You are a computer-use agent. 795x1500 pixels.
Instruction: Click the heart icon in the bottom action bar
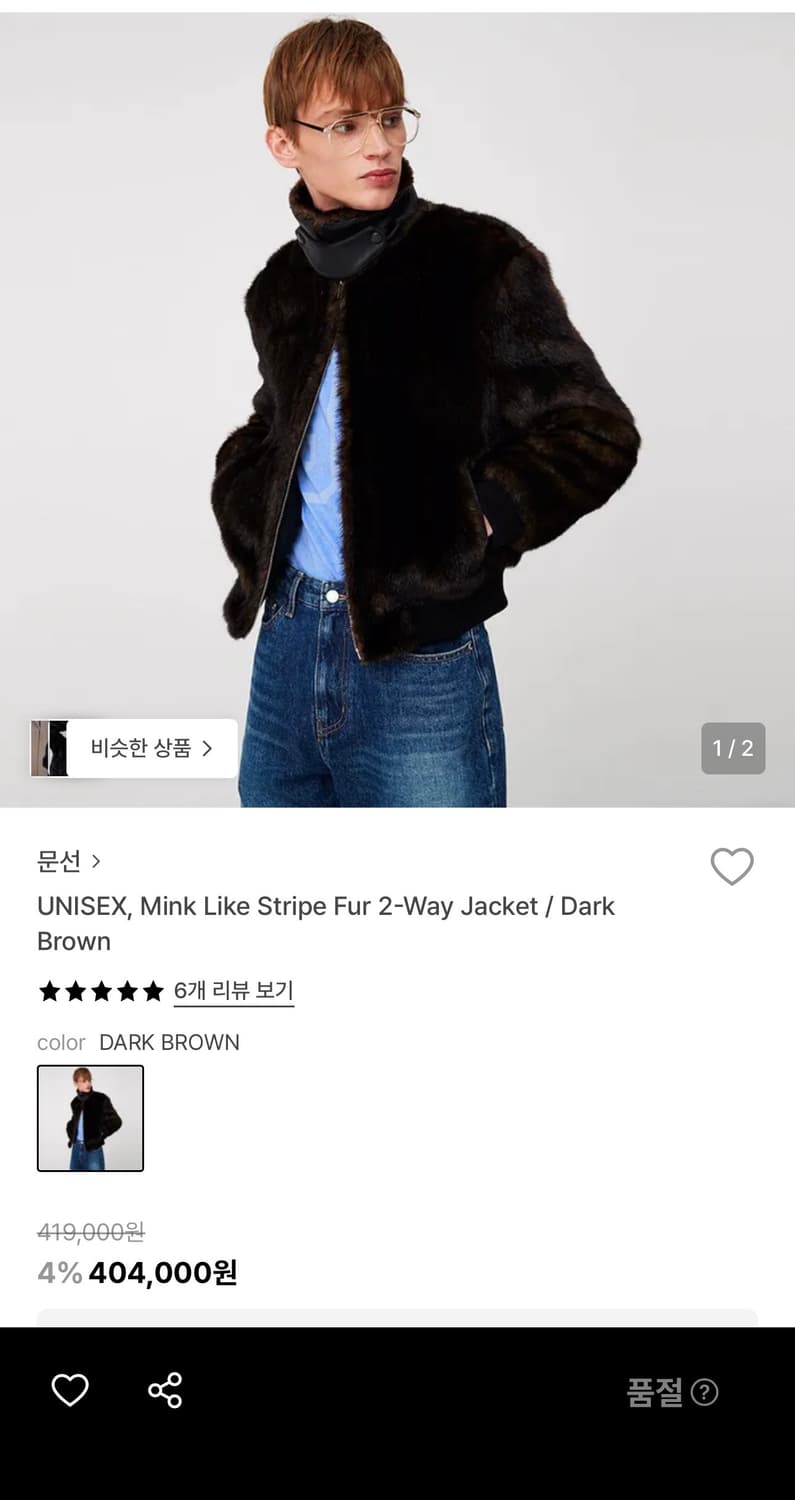tap(69, 1389)
